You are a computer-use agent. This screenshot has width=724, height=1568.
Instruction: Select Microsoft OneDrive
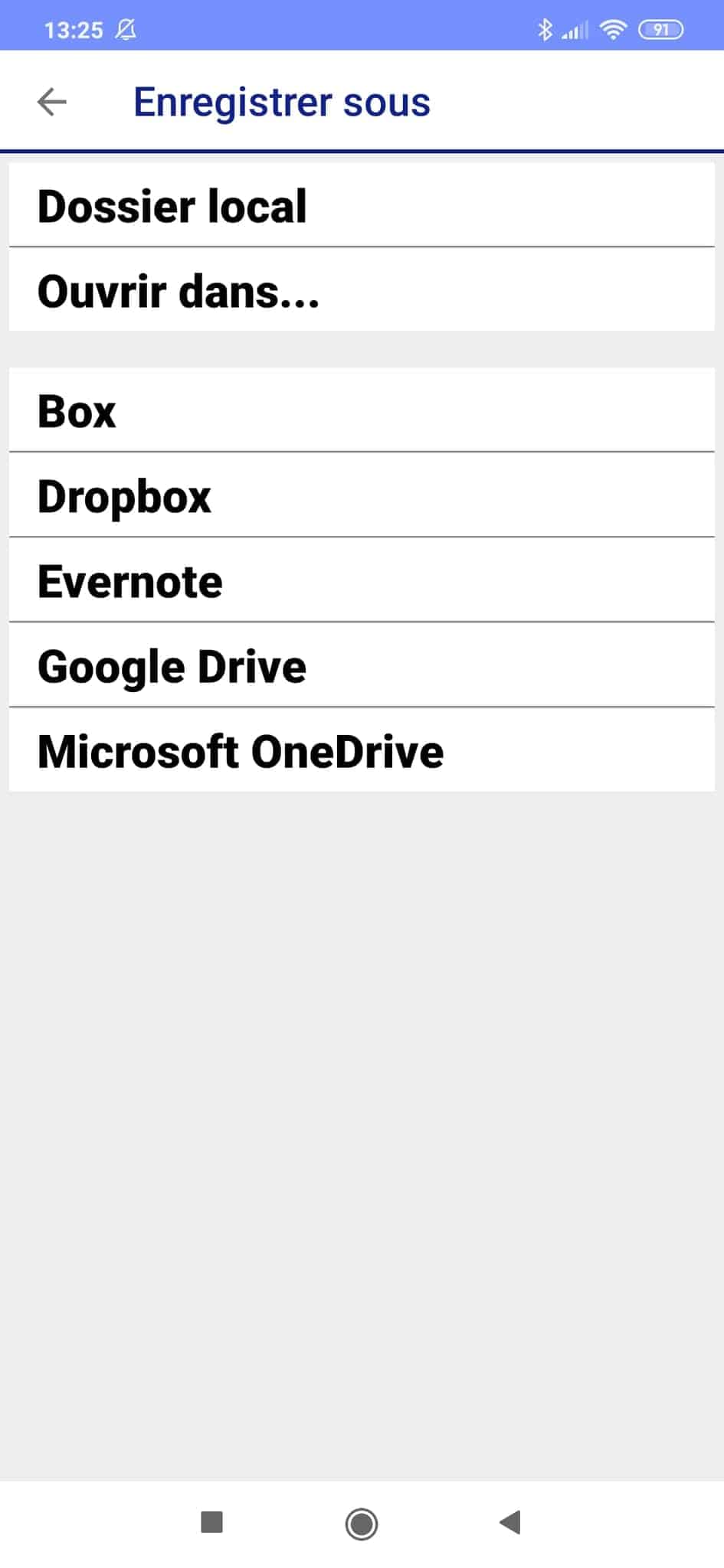coord(362,750)
